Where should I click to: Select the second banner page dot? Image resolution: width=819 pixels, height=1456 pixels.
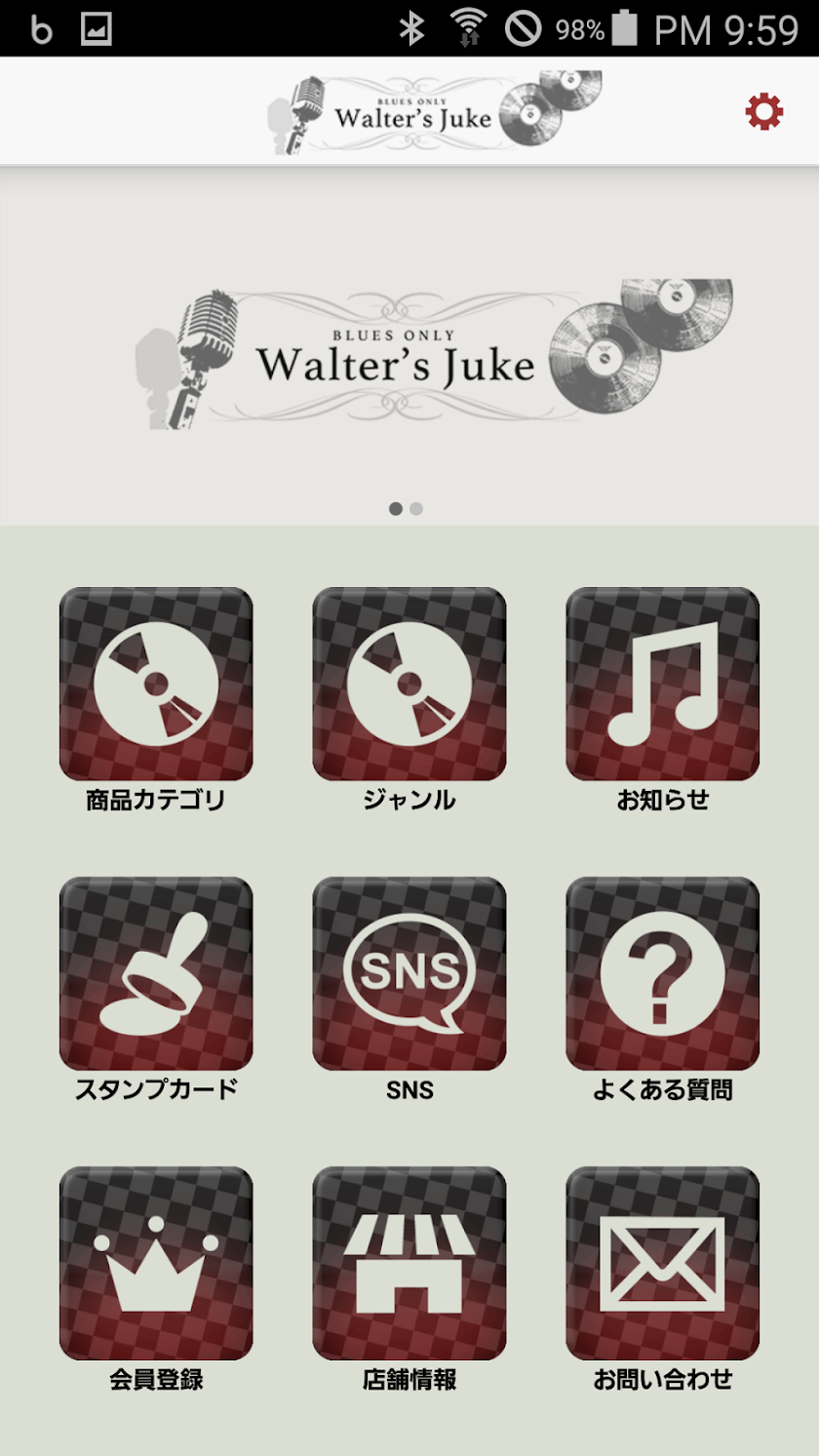[416, 508]
